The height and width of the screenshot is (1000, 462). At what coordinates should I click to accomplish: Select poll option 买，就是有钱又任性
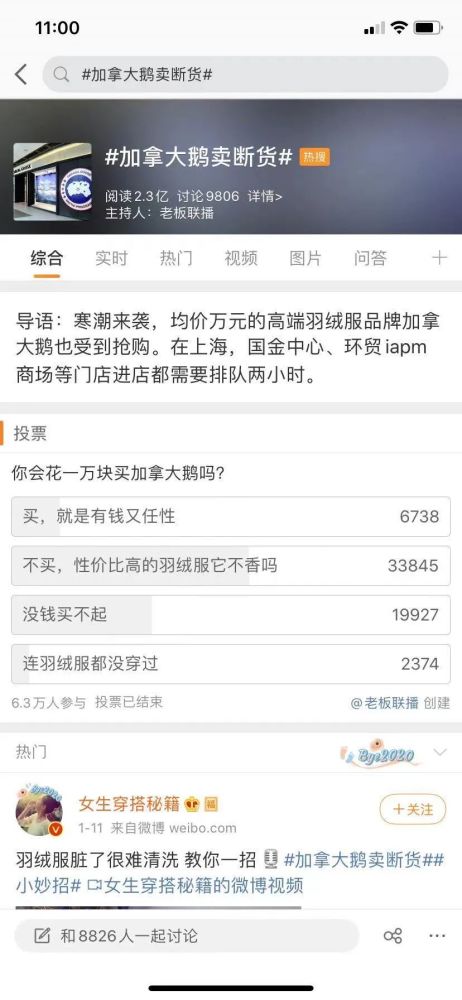(x=231, y=516)
